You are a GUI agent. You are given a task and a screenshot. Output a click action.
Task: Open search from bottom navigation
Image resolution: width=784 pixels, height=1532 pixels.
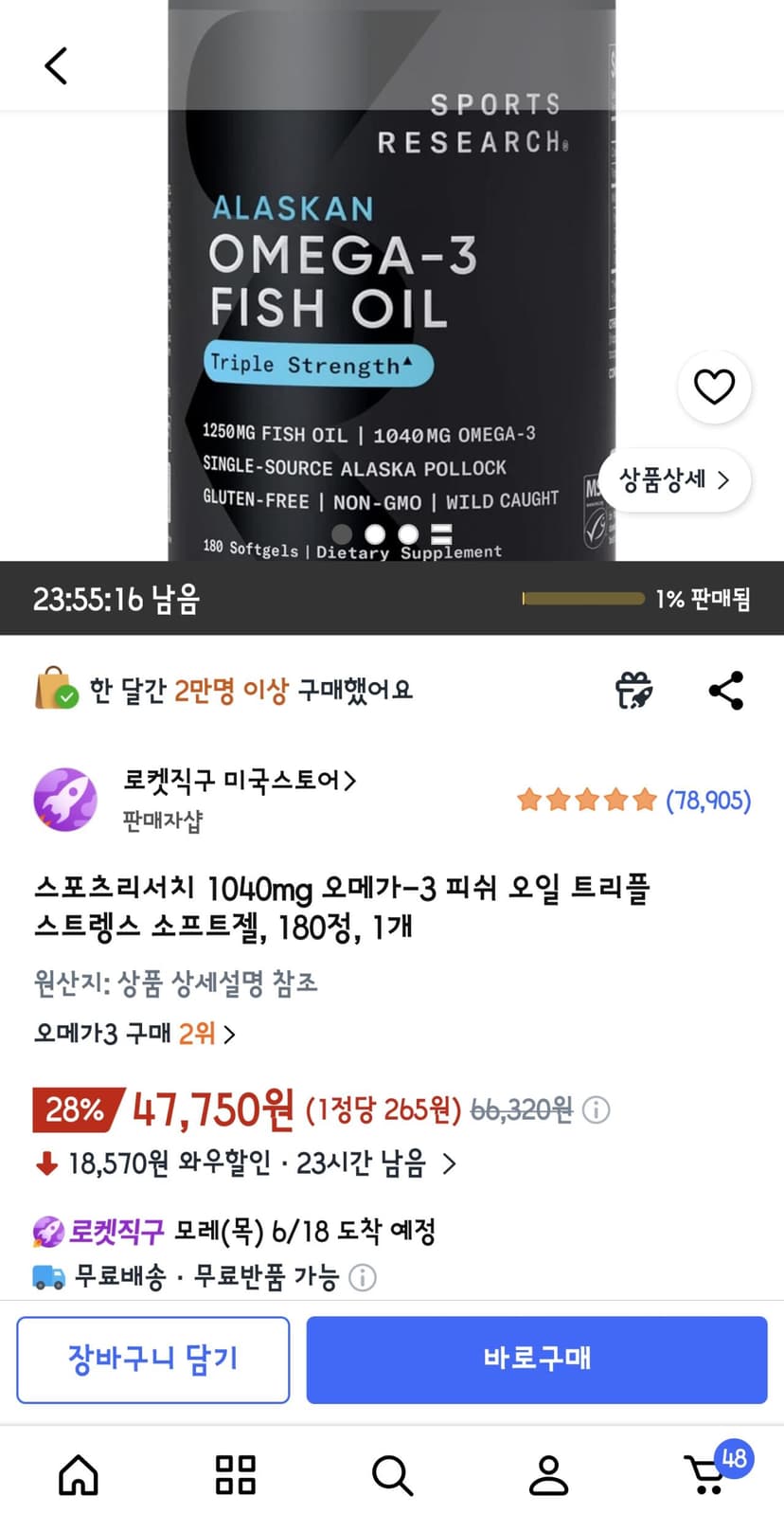[392, 1475]
